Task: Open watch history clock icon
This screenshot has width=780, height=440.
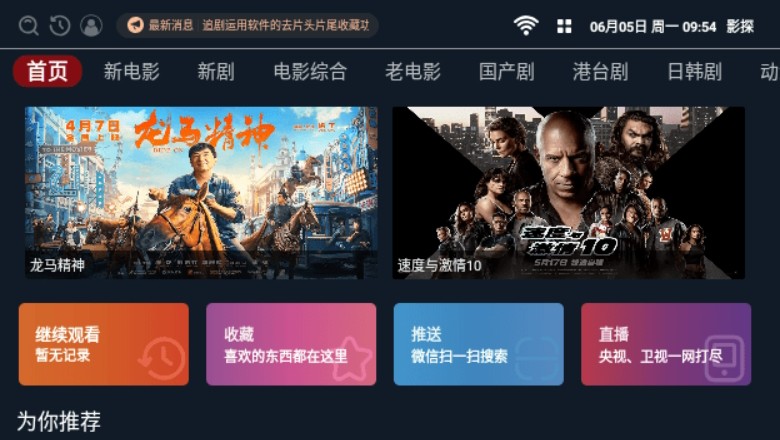Action: click(60, 26)
